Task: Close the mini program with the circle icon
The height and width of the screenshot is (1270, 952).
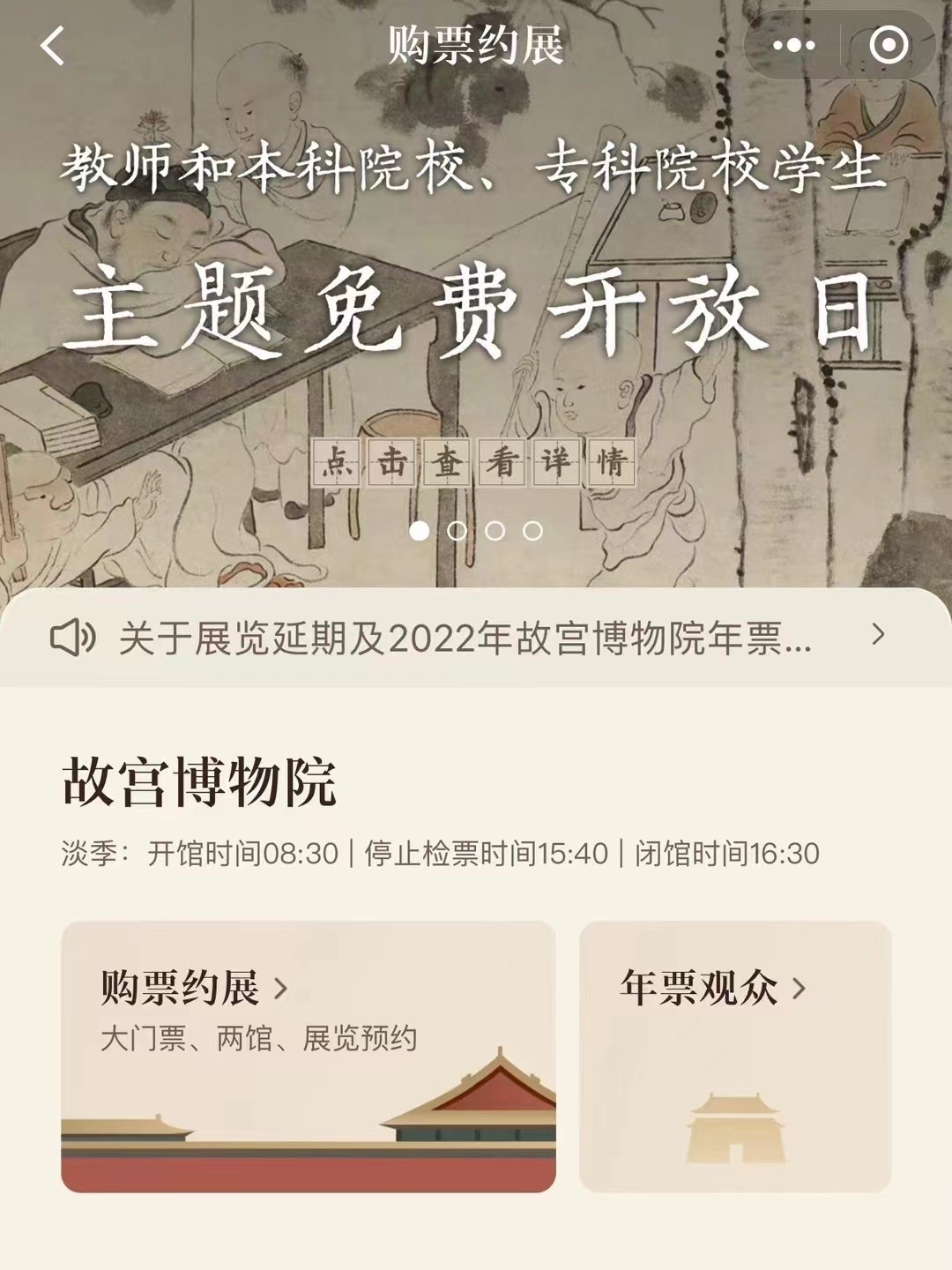Action: [888, 46]
